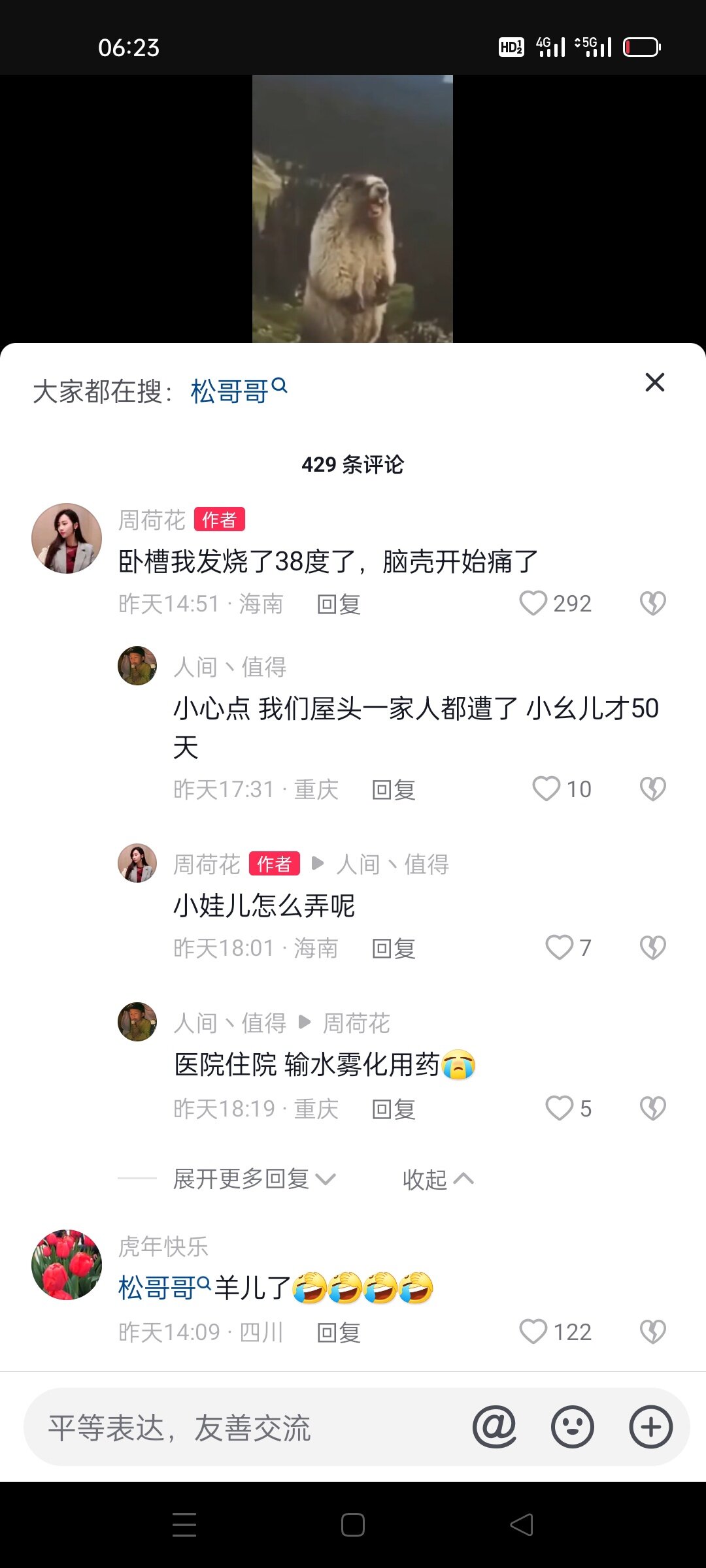
Task: Dislike the comment with 292 likes
Action: (x=652, y=603)
